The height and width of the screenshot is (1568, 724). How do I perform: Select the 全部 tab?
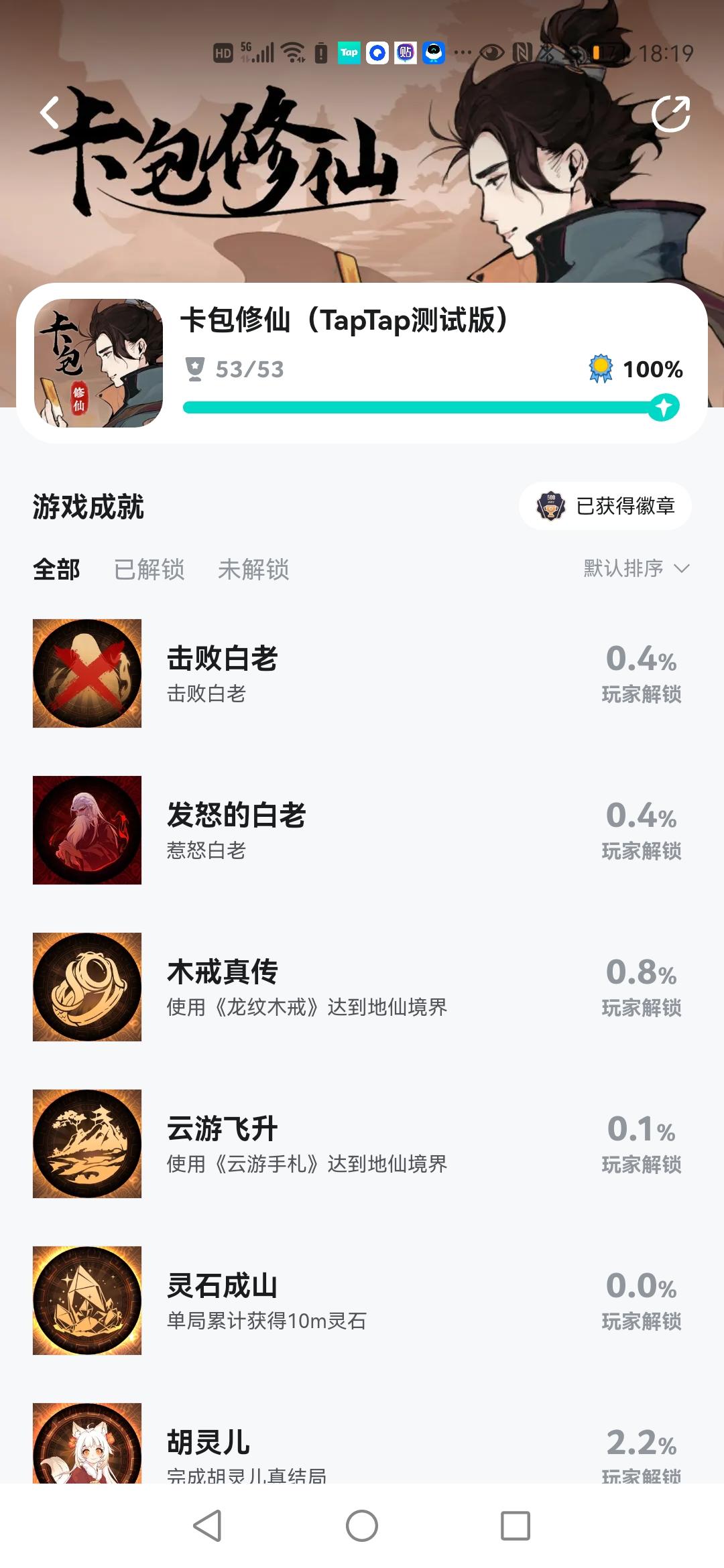56,569
